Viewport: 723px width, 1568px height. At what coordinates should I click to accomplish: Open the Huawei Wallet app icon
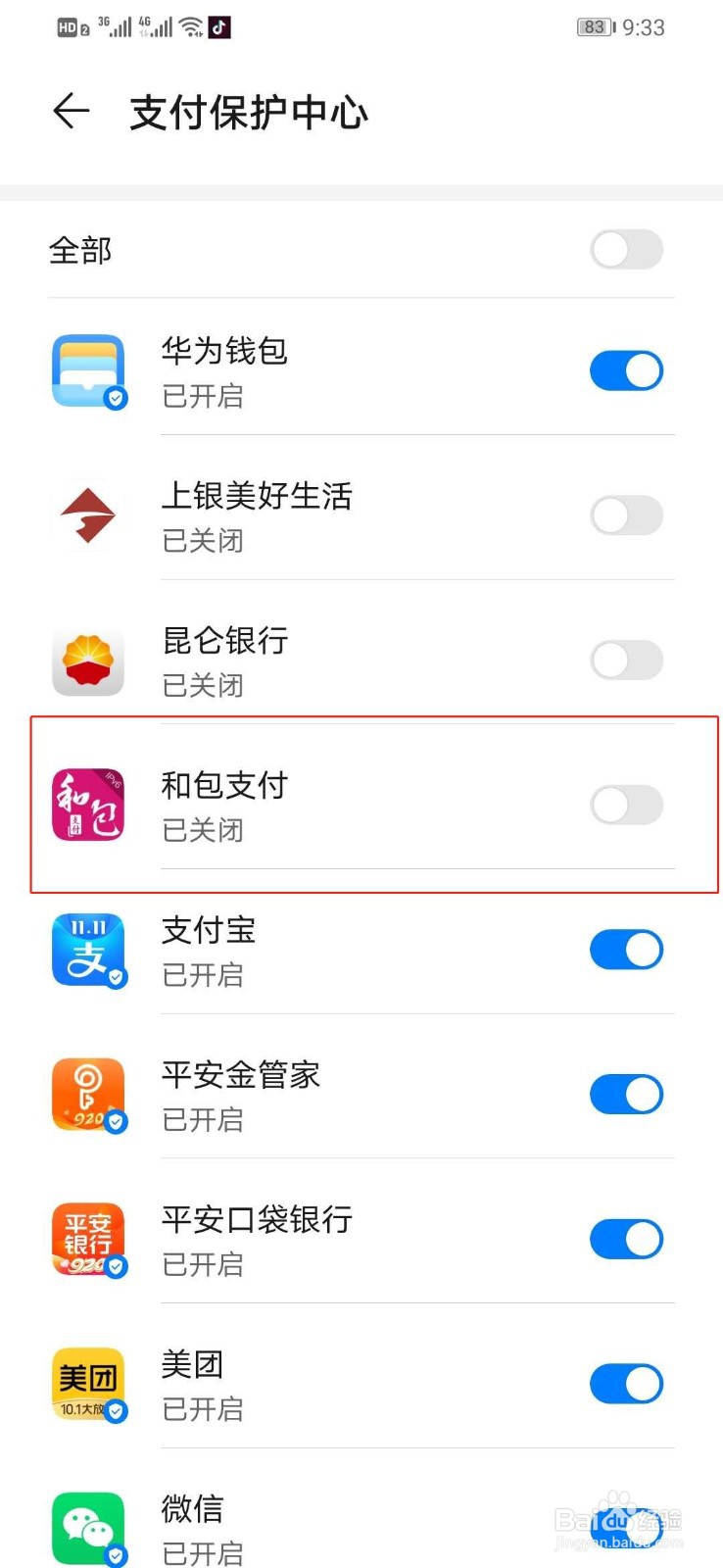click(88, 370)
